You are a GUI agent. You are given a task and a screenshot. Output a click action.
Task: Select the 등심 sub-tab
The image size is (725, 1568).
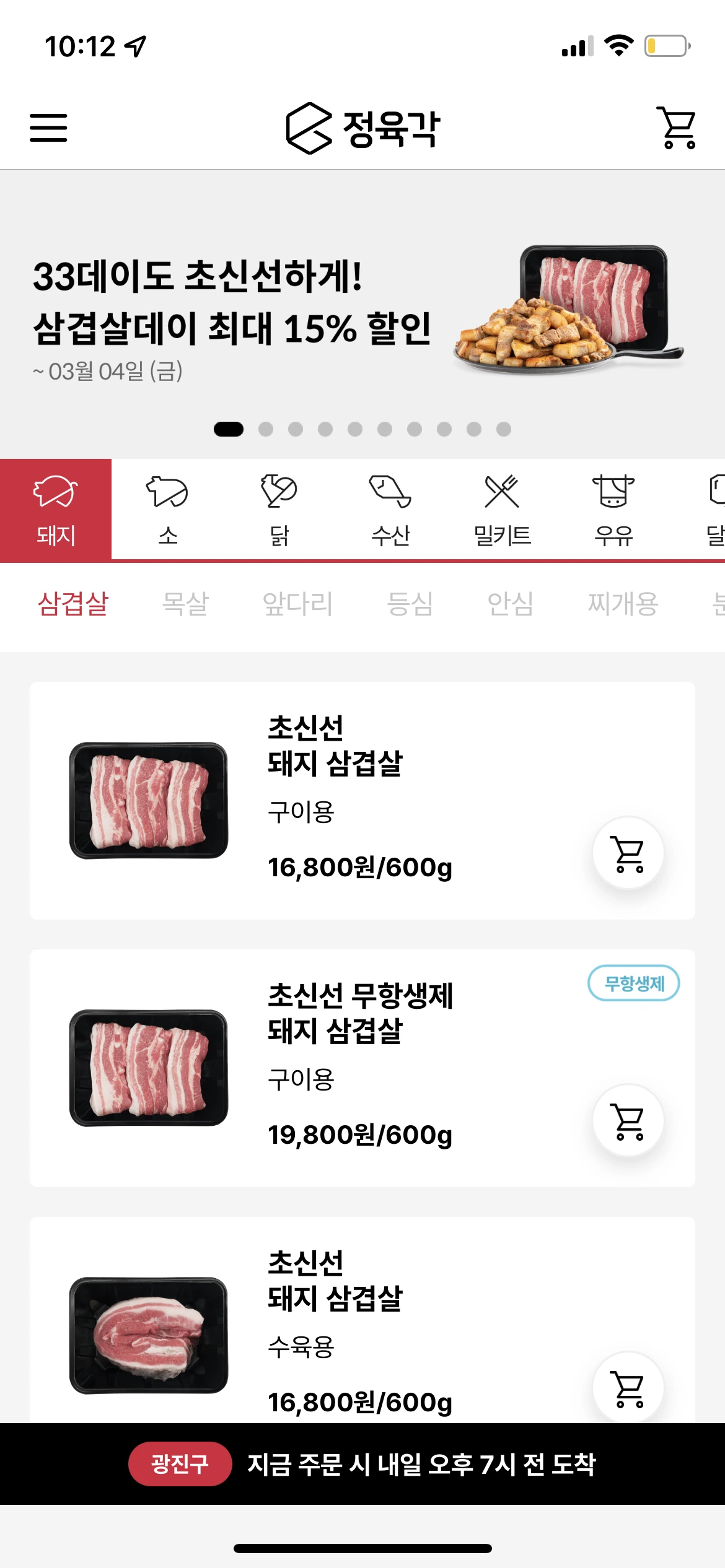(x=410, y=604)
